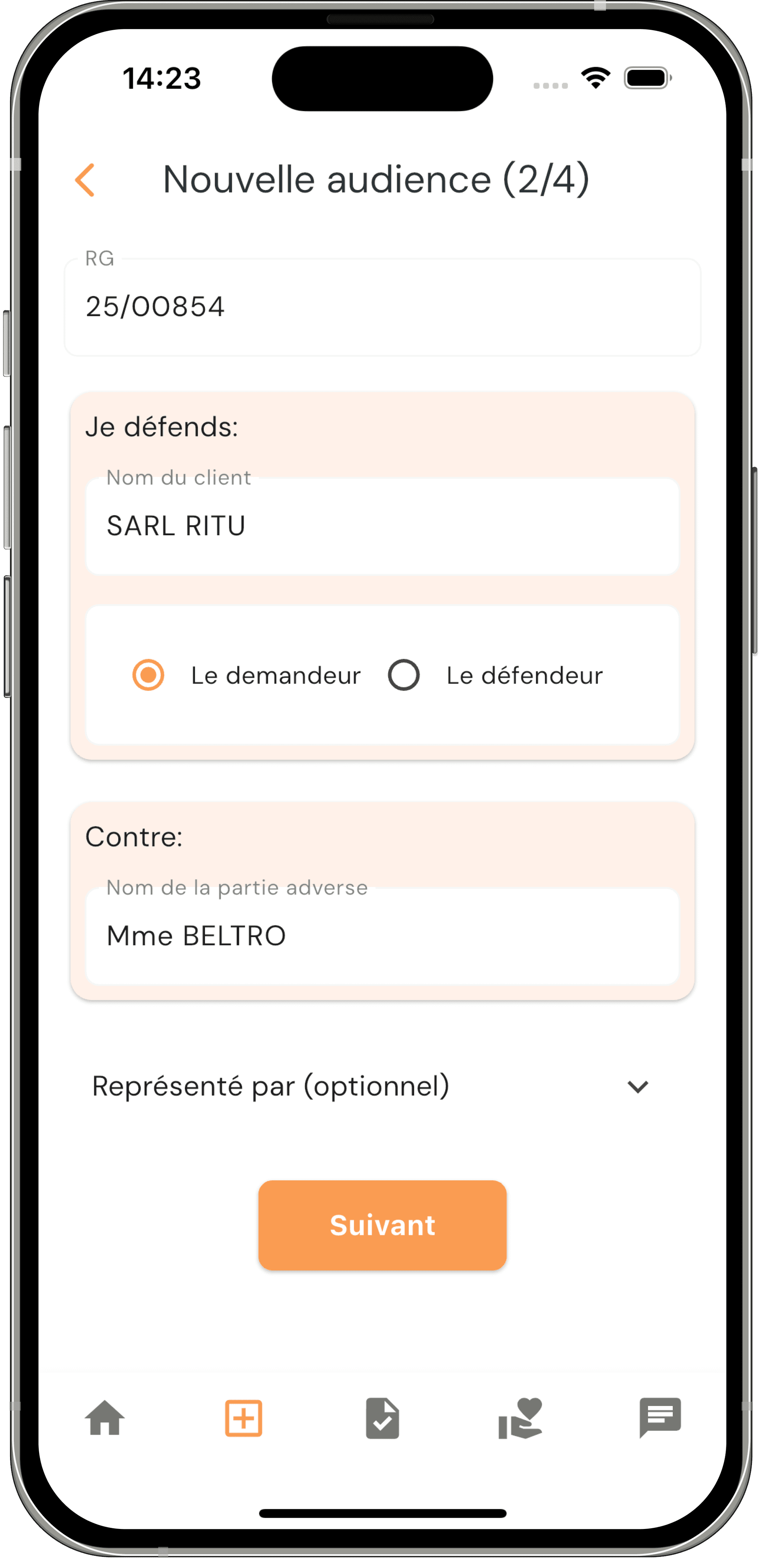Tap the Suivant button
Viewport: 762px width, 1568px height.
(382, 1225)
